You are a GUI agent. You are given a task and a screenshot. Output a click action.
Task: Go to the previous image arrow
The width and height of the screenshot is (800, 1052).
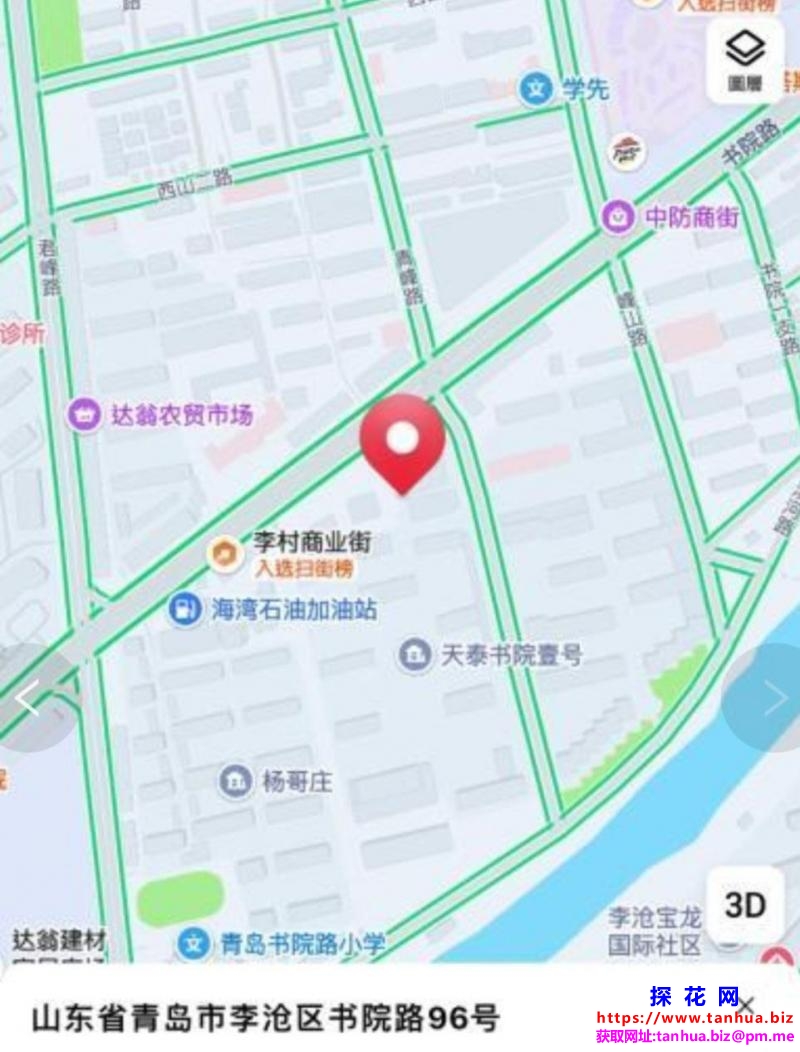[x=29, y=699]
